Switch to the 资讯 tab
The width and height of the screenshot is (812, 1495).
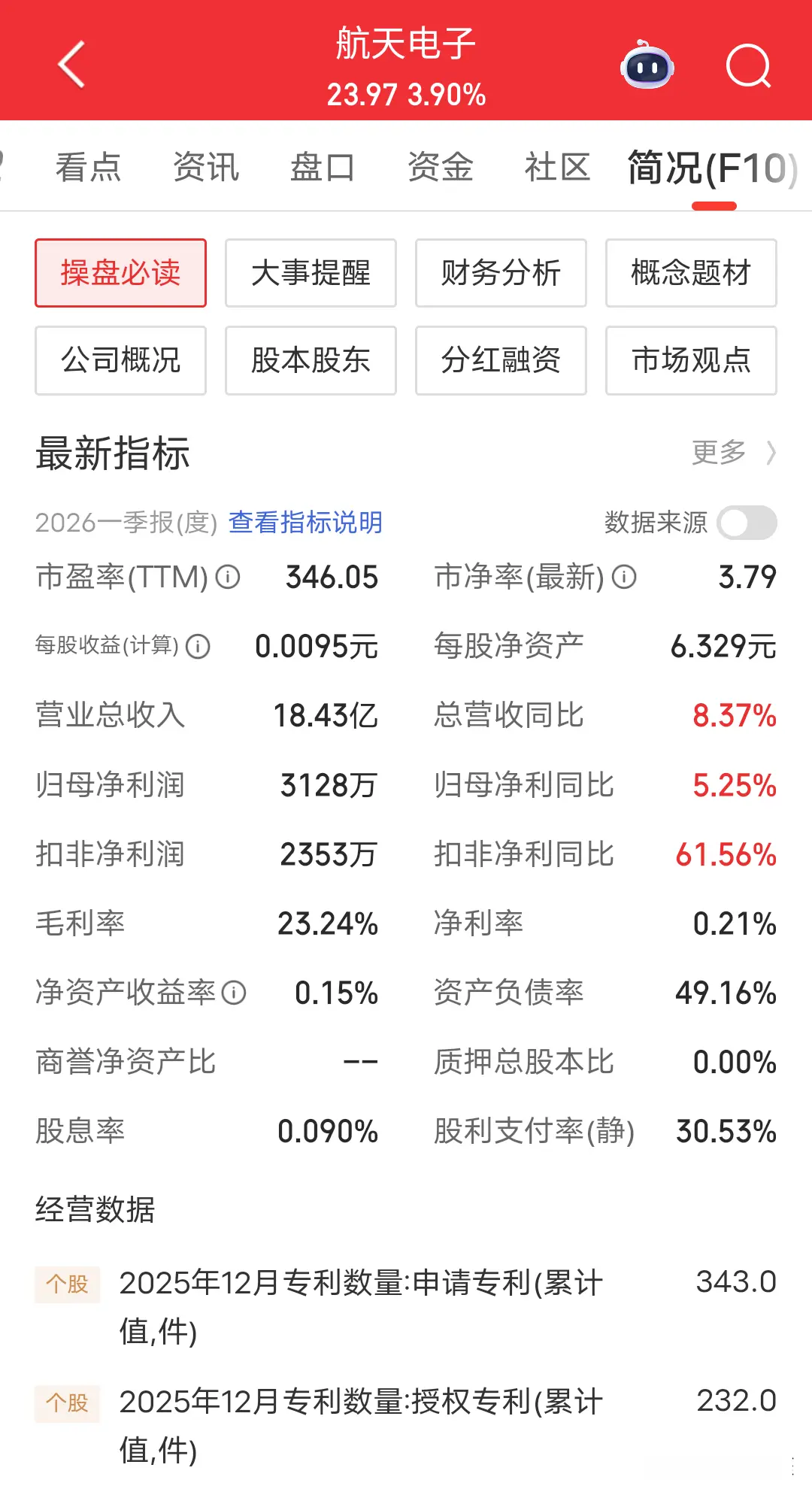[205, 167]
